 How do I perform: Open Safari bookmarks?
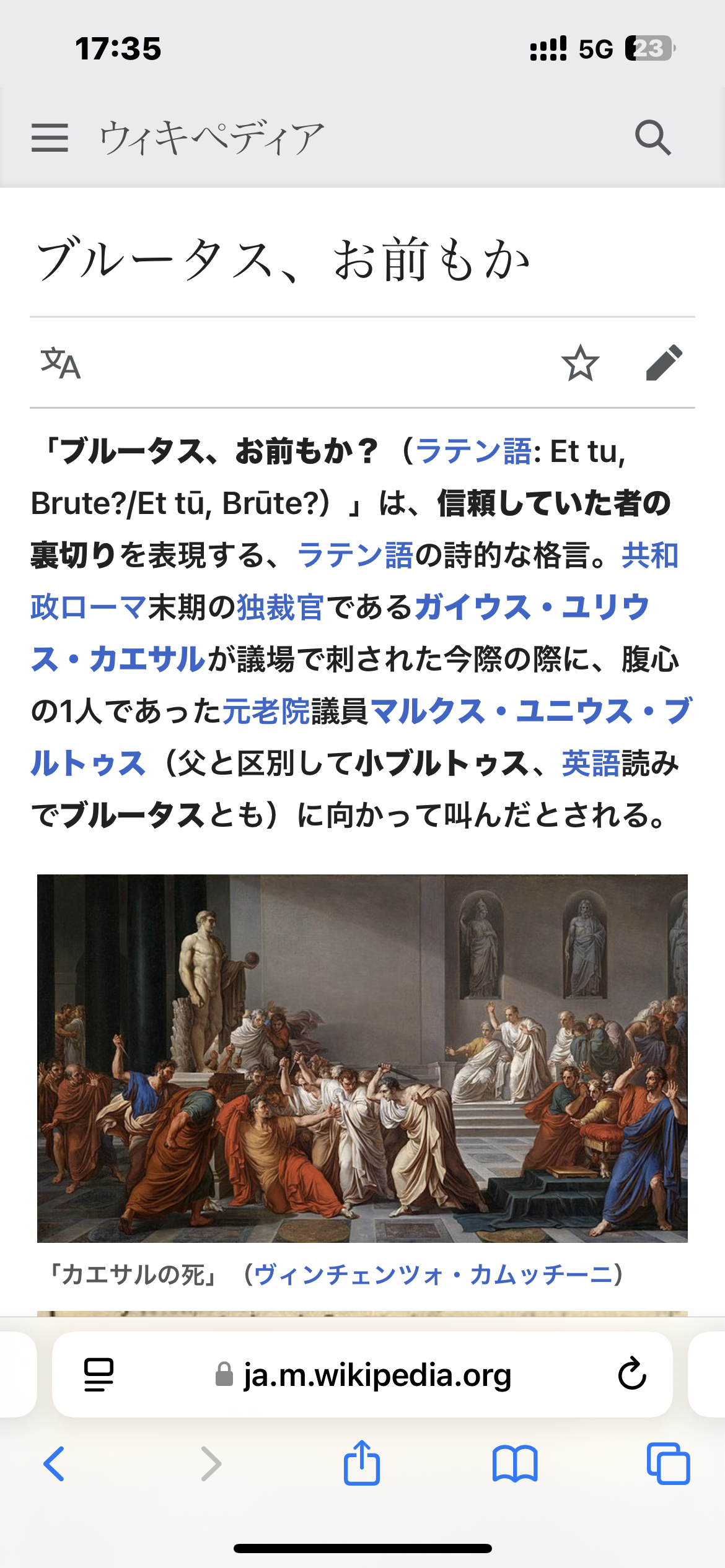(x=515, y=1464)
